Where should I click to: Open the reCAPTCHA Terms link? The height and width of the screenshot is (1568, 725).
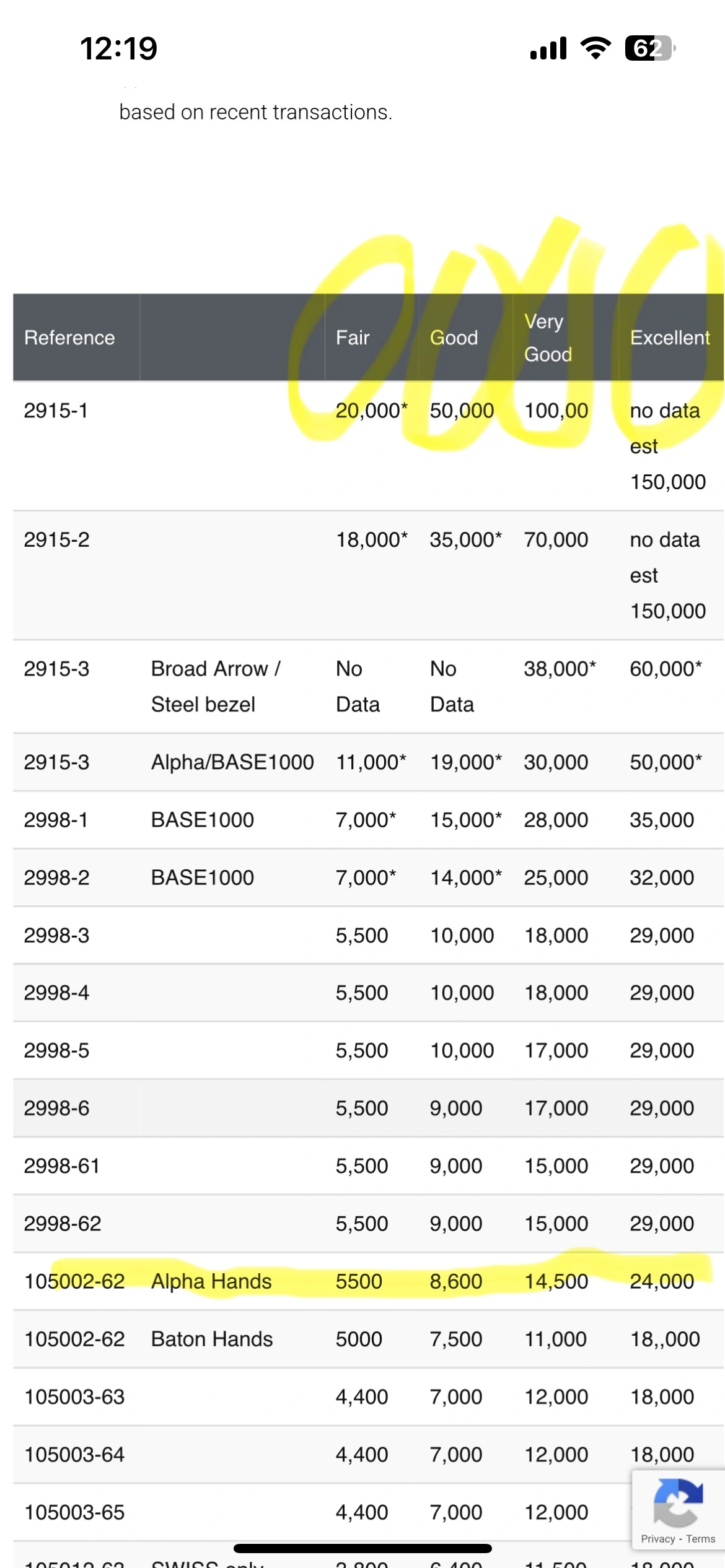point(701,1539)
